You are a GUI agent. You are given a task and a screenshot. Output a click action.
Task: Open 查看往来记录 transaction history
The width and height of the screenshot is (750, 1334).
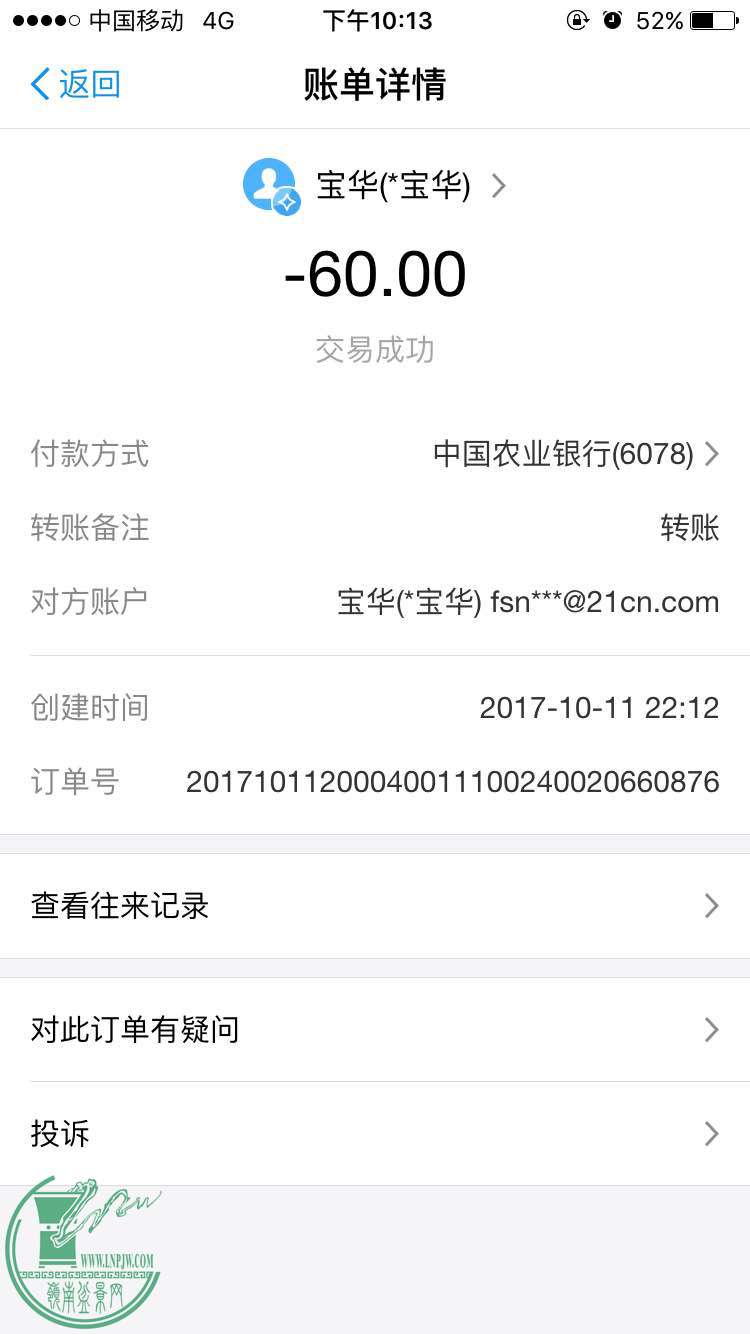tap(375, 906)
